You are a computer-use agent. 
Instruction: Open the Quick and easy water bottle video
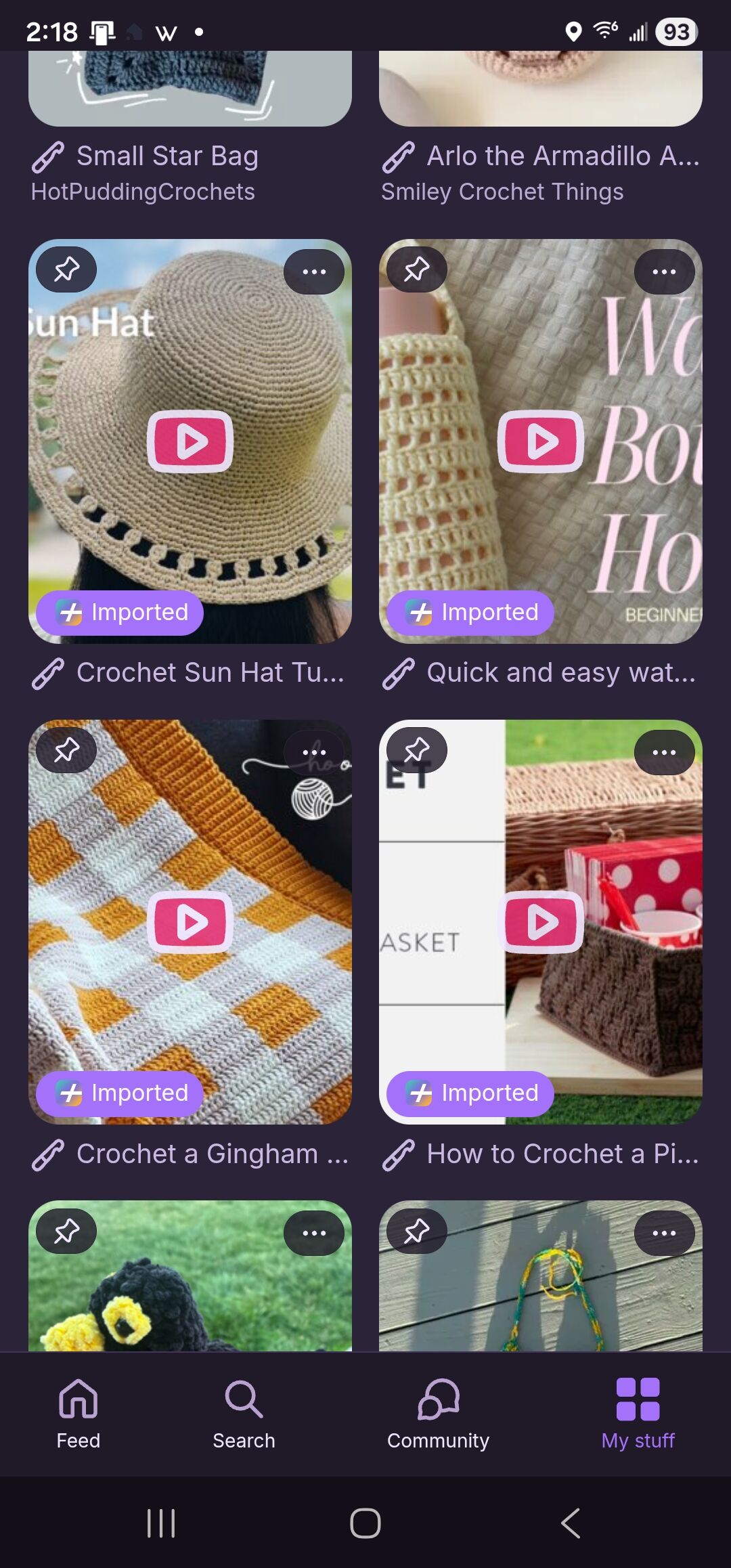[x=540, y=441]
